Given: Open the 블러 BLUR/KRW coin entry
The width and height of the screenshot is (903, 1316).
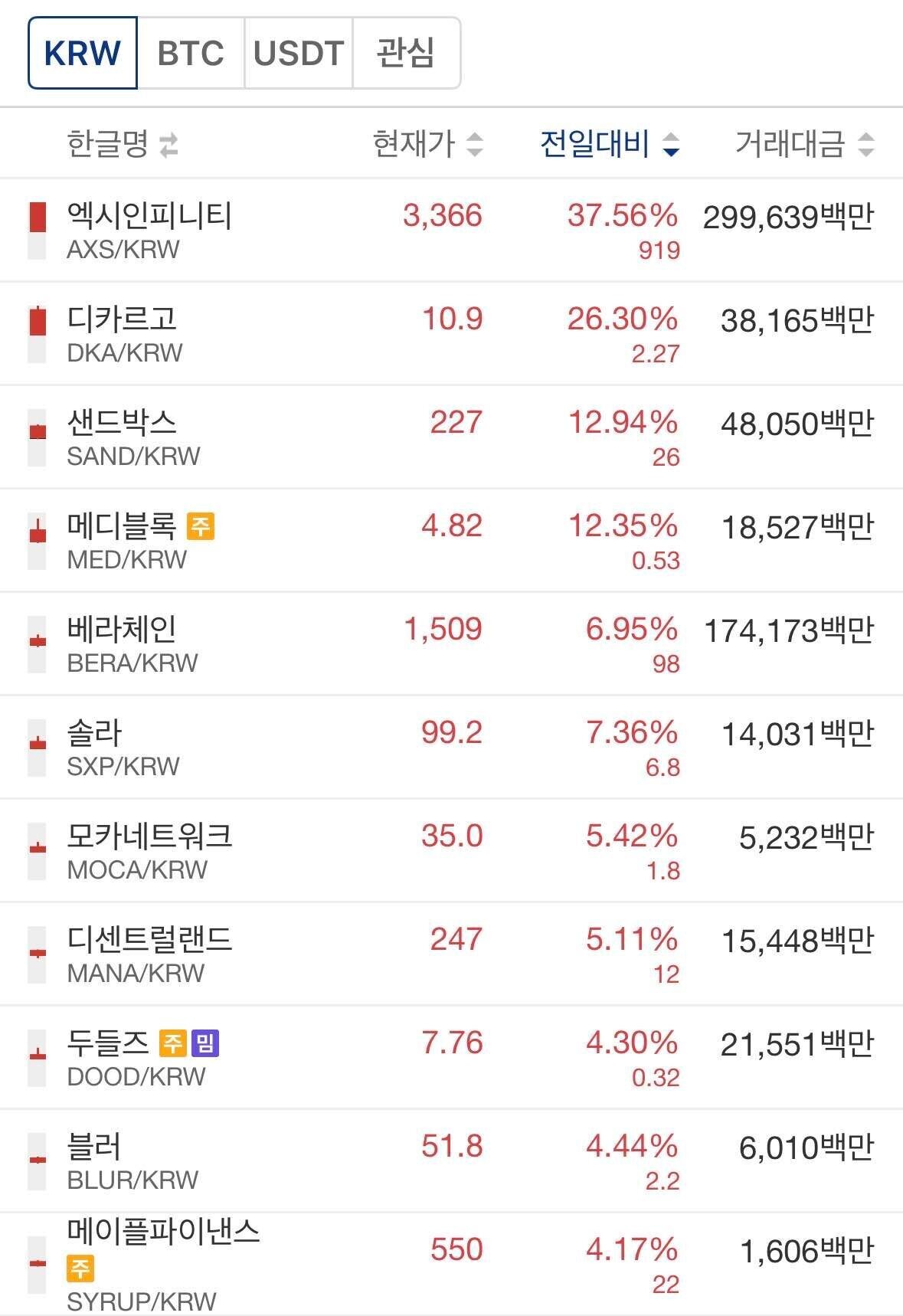Looking at the screenshot, I should pyautogui.click(x=306, y=1161).
